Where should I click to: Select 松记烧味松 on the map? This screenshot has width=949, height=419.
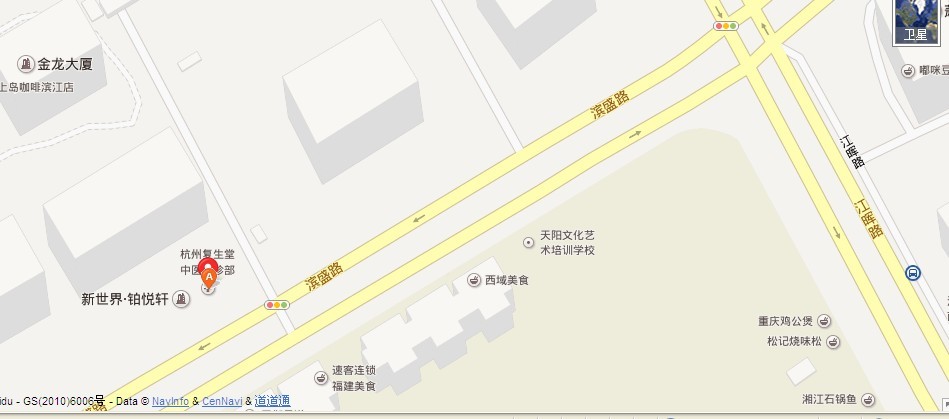coord(794,340)
